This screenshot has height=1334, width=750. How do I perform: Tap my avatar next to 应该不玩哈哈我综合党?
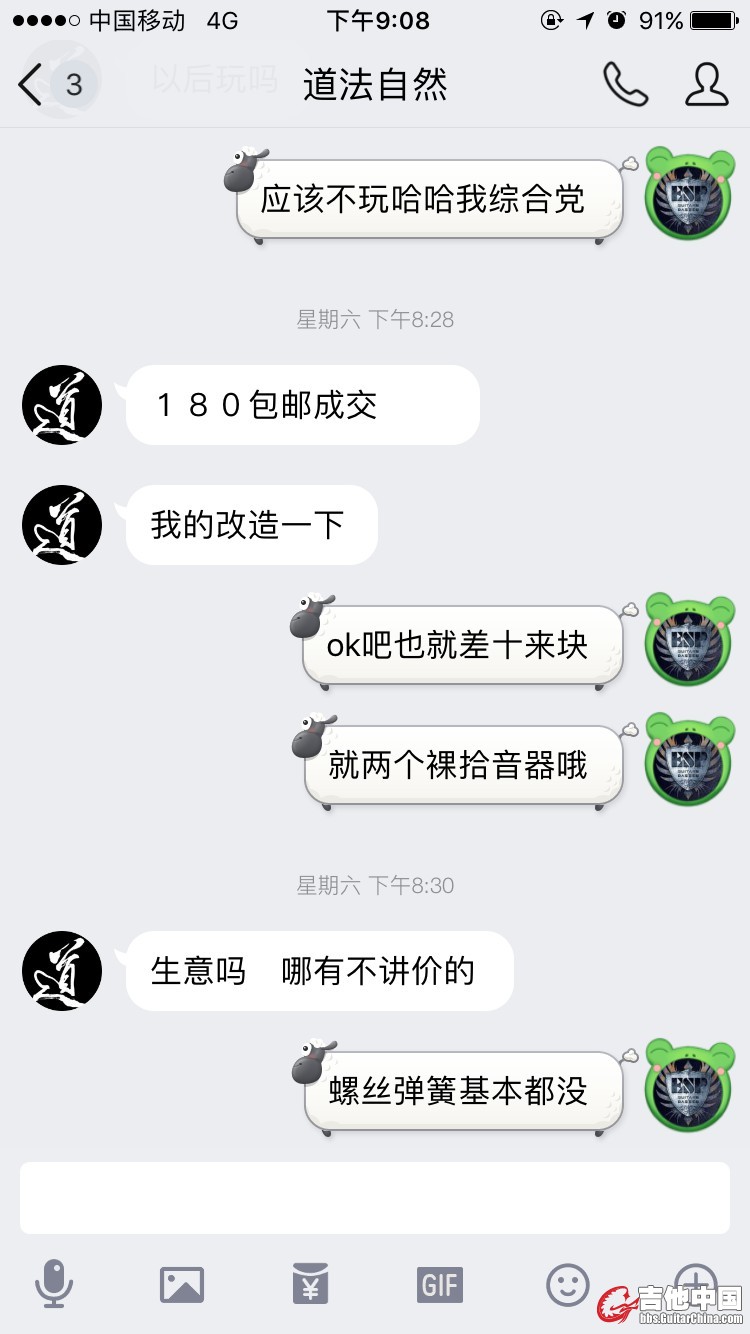(688, 193)
